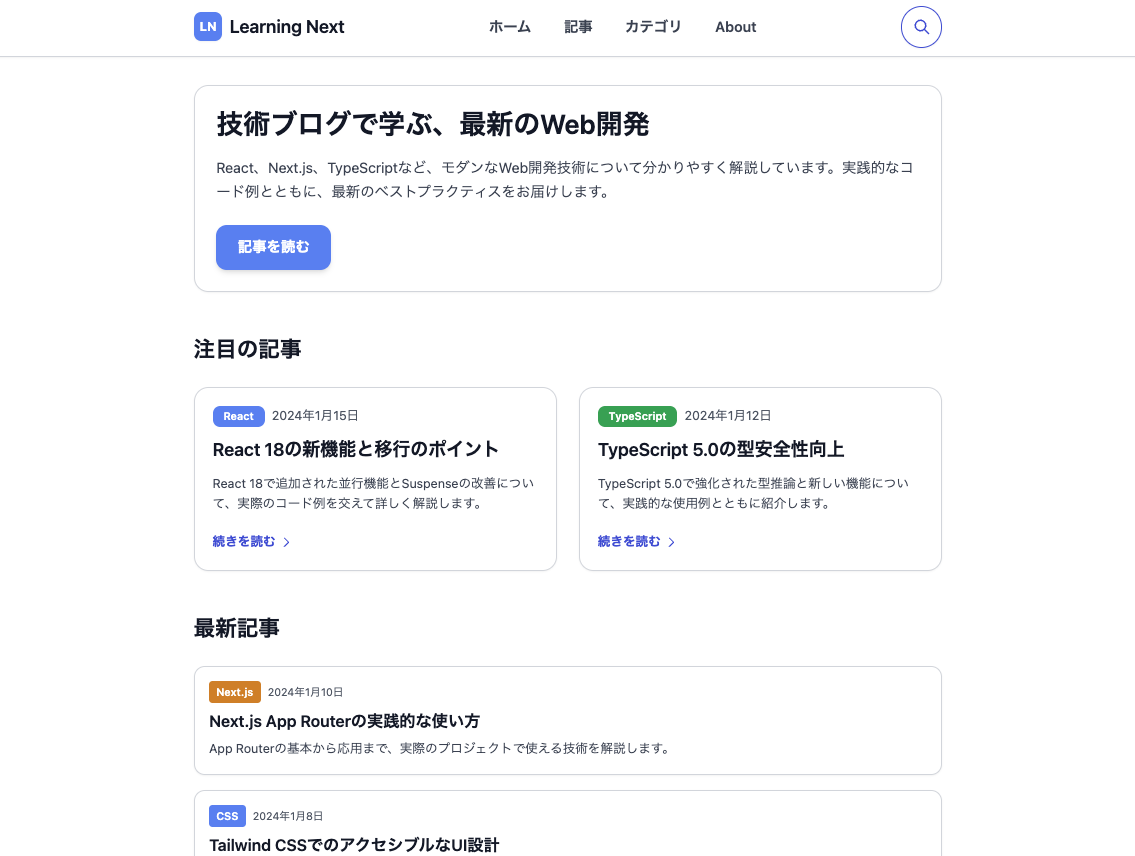Tap the 記事を読む button
This screenshot has width=1135, height=856.
[x=273, y=247]
